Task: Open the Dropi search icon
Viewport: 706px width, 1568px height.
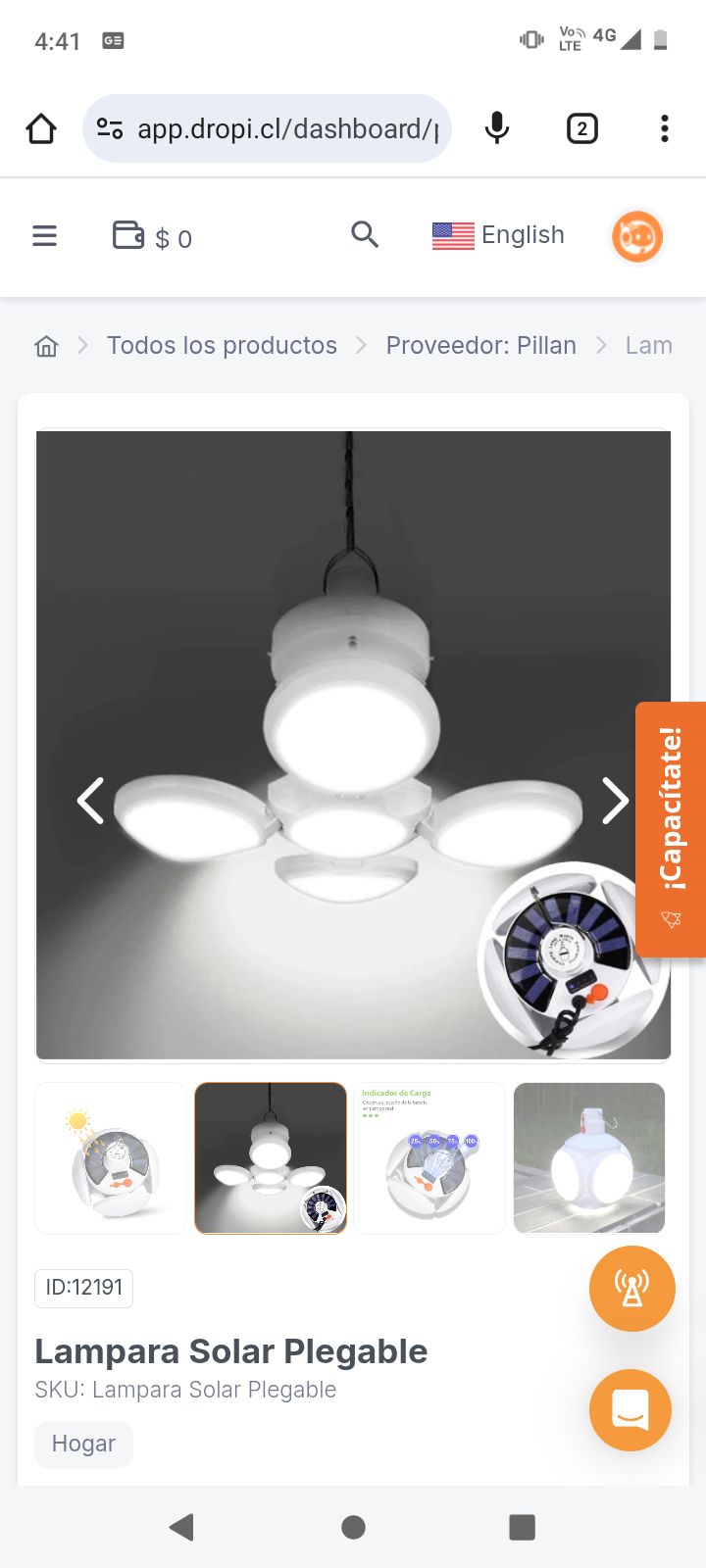Action: [x=365, y=235]
